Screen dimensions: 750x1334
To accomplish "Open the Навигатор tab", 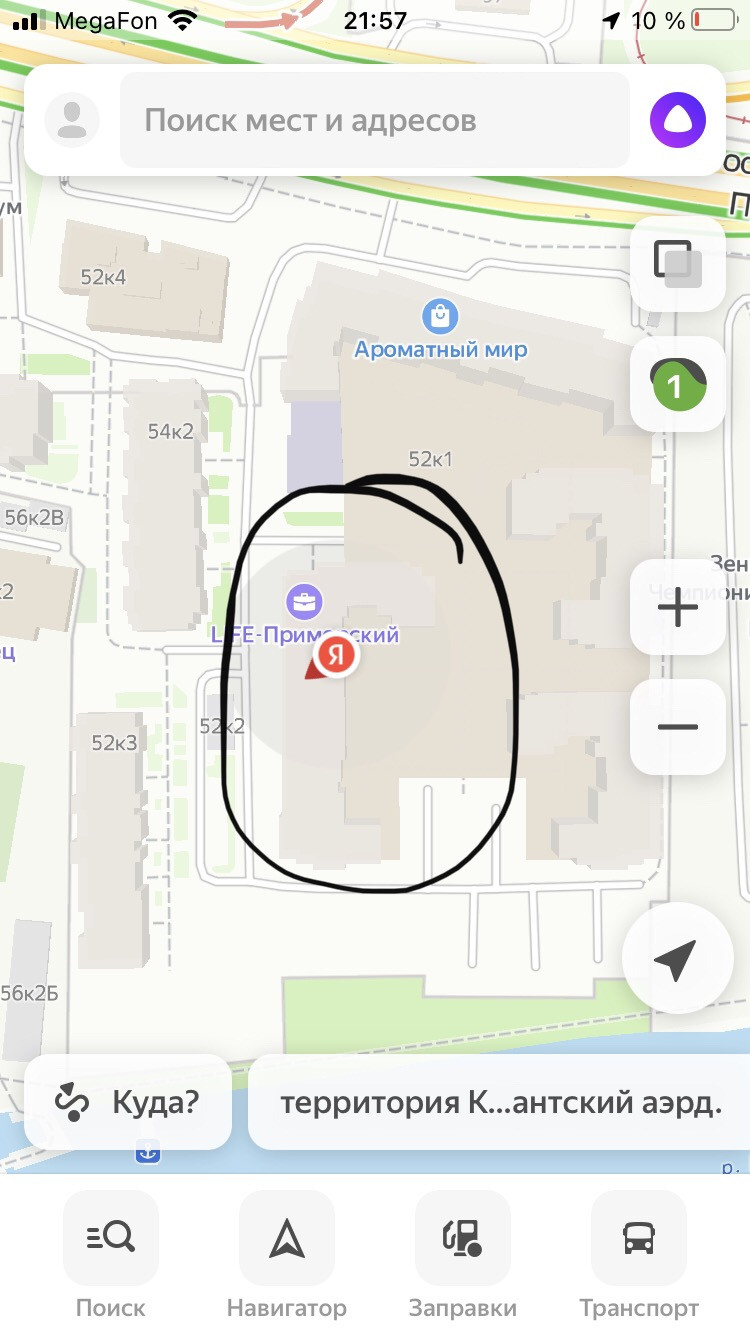I will point(287,1254).
